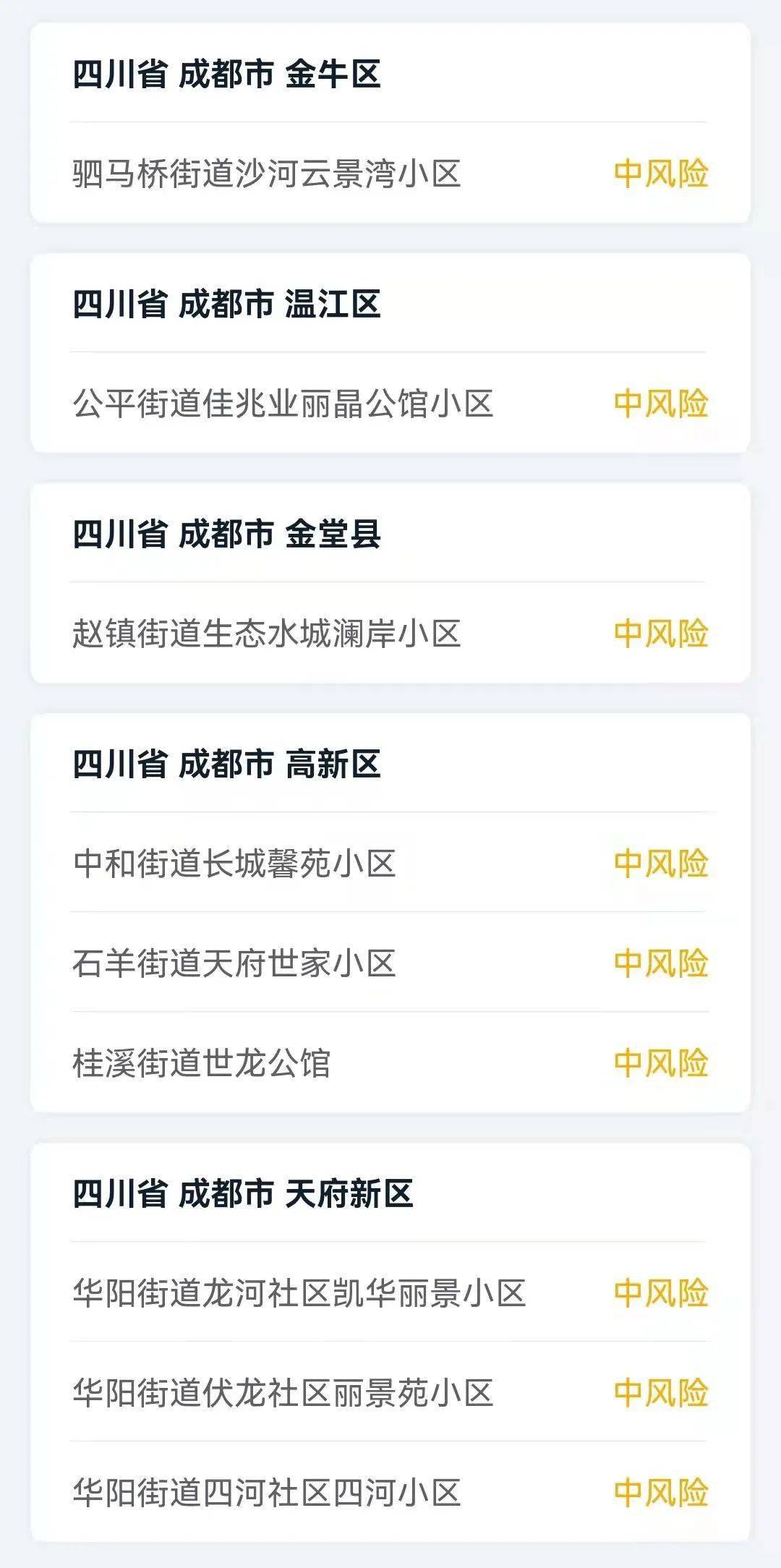Click 中风险 tag for 生态水城澜岸小区
781x1568 pixels.
pos(660,633)
